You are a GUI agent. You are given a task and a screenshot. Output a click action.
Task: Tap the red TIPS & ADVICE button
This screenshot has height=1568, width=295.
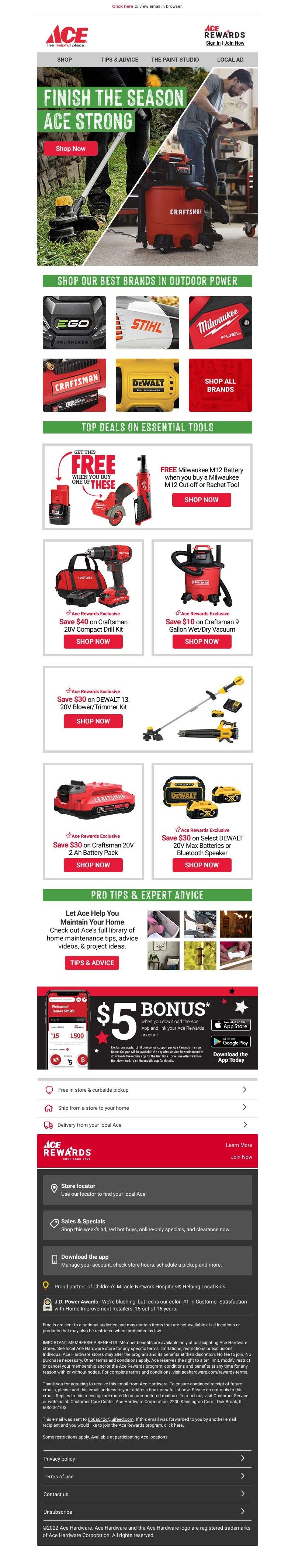[x=92, y=962]
